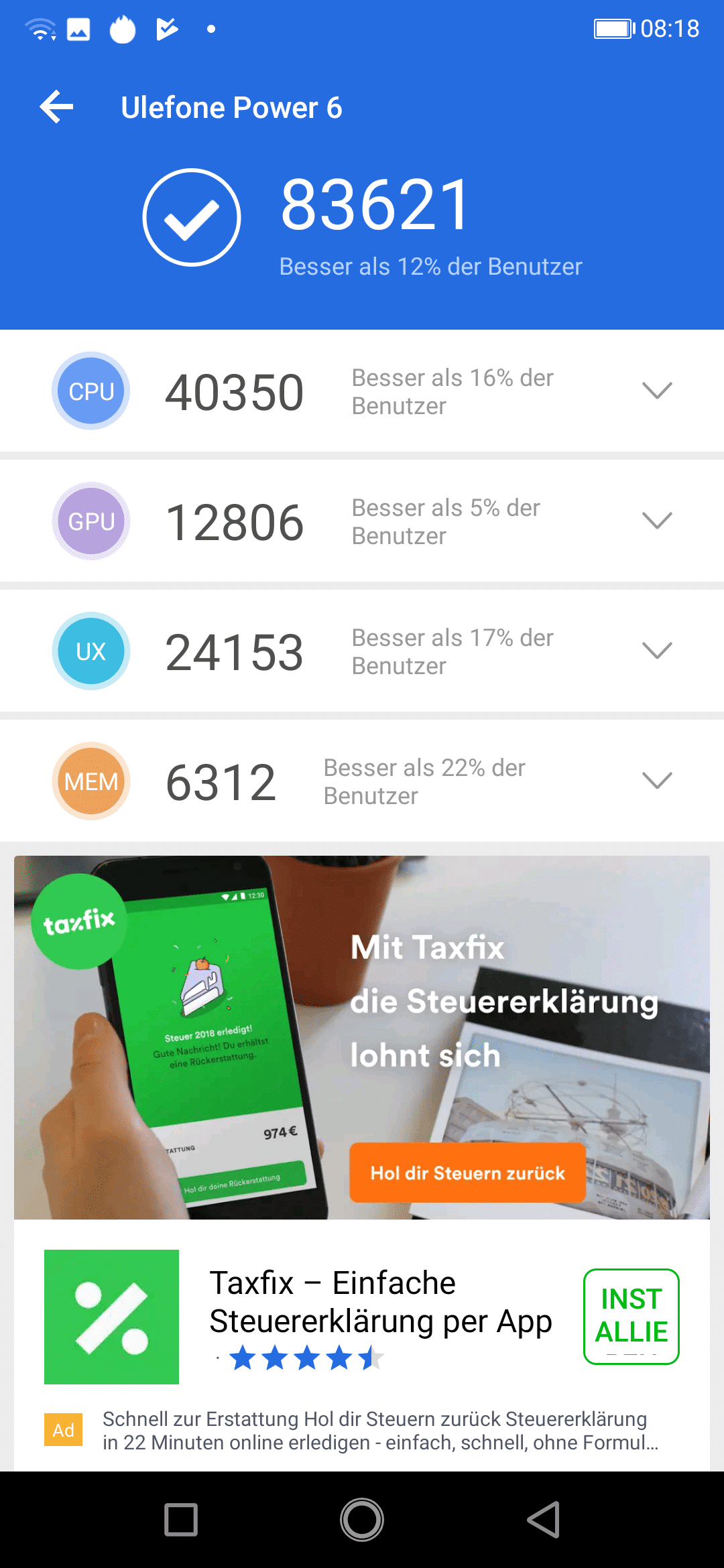Image resolution: width=724 pixels, height=1568 pixels.
Task: Tap 'Hol dir Steuern zurück' button
Action: [x=468, y=1173]
